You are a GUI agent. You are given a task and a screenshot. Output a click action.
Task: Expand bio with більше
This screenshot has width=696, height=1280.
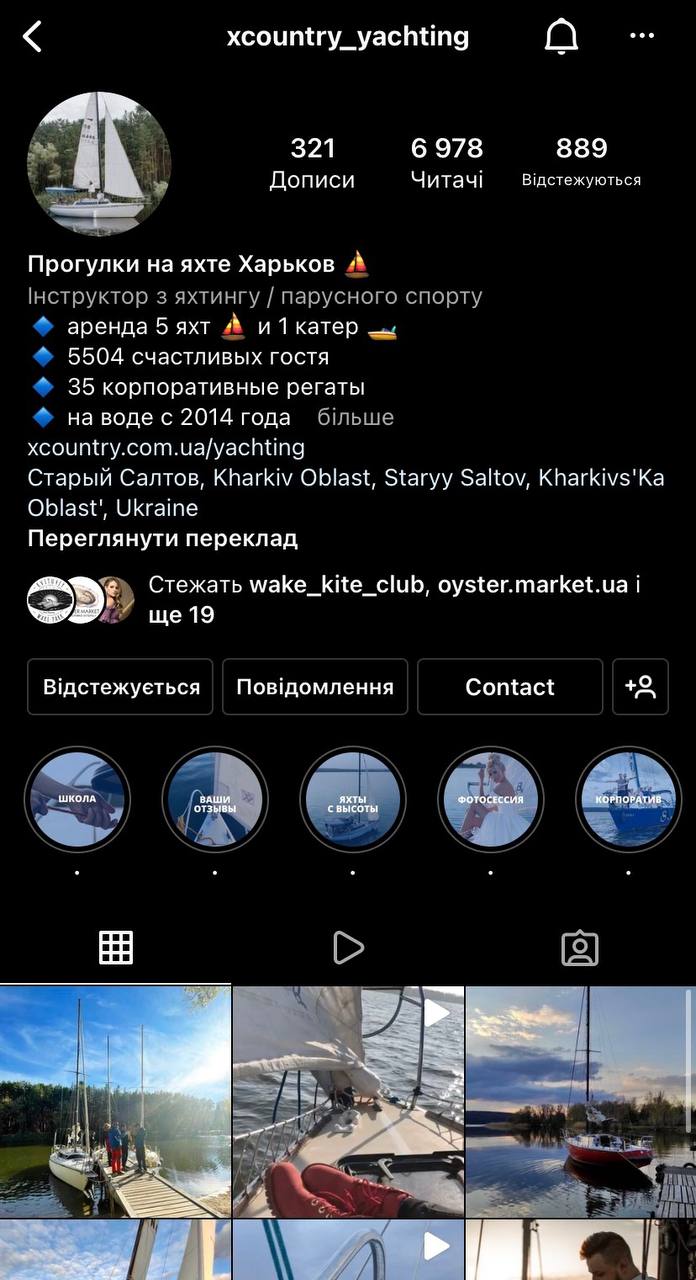(x=356, y=417)
